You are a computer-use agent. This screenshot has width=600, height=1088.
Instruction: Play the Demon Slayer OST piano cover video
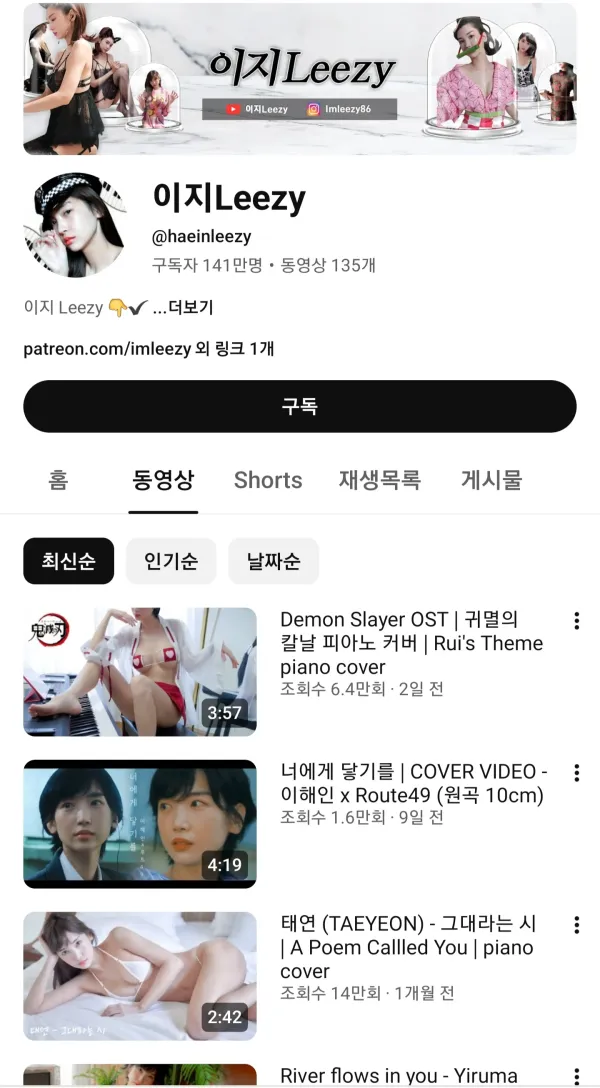coord(140,672)
